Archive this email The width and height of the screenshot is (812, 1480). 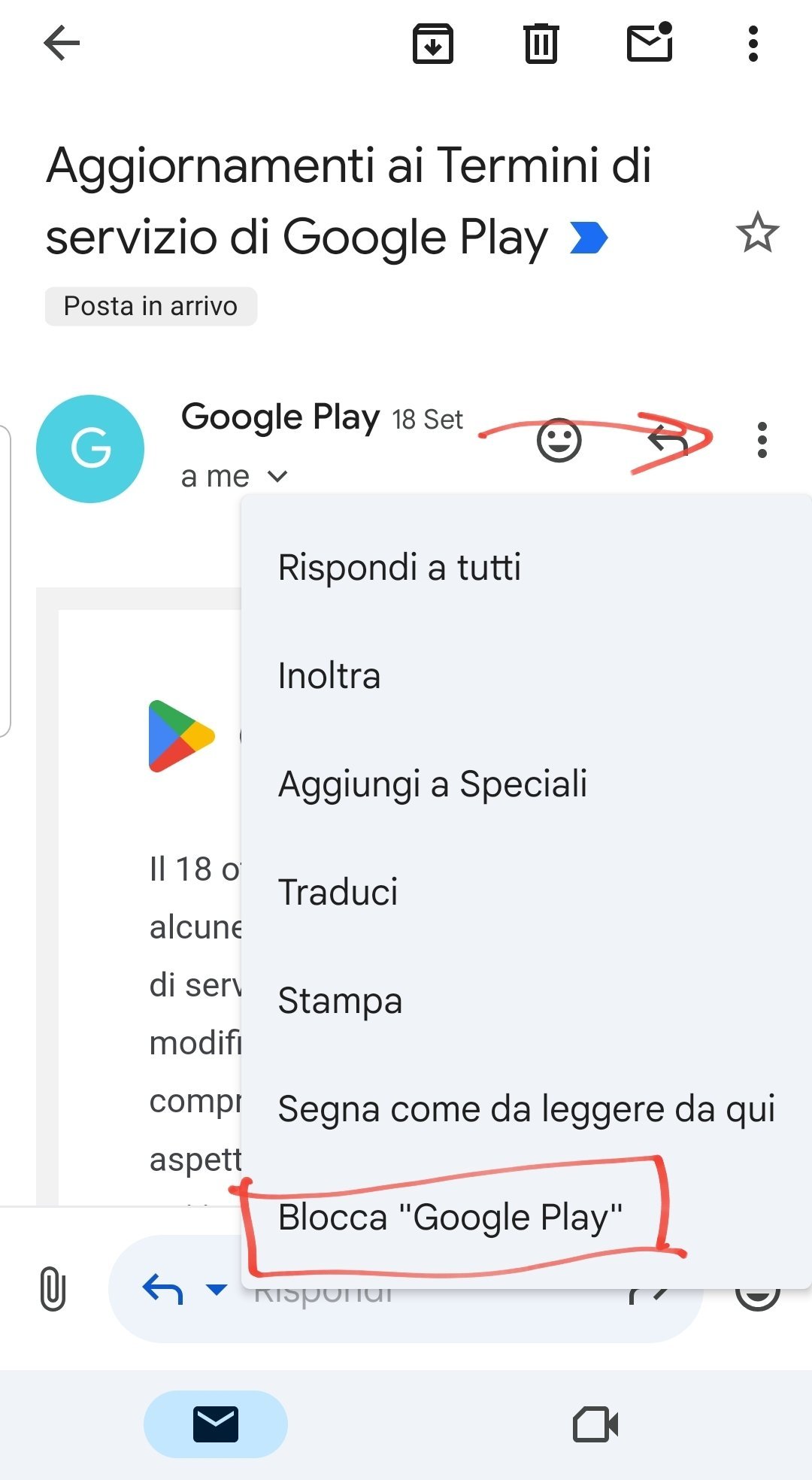[x=433, y=44]
